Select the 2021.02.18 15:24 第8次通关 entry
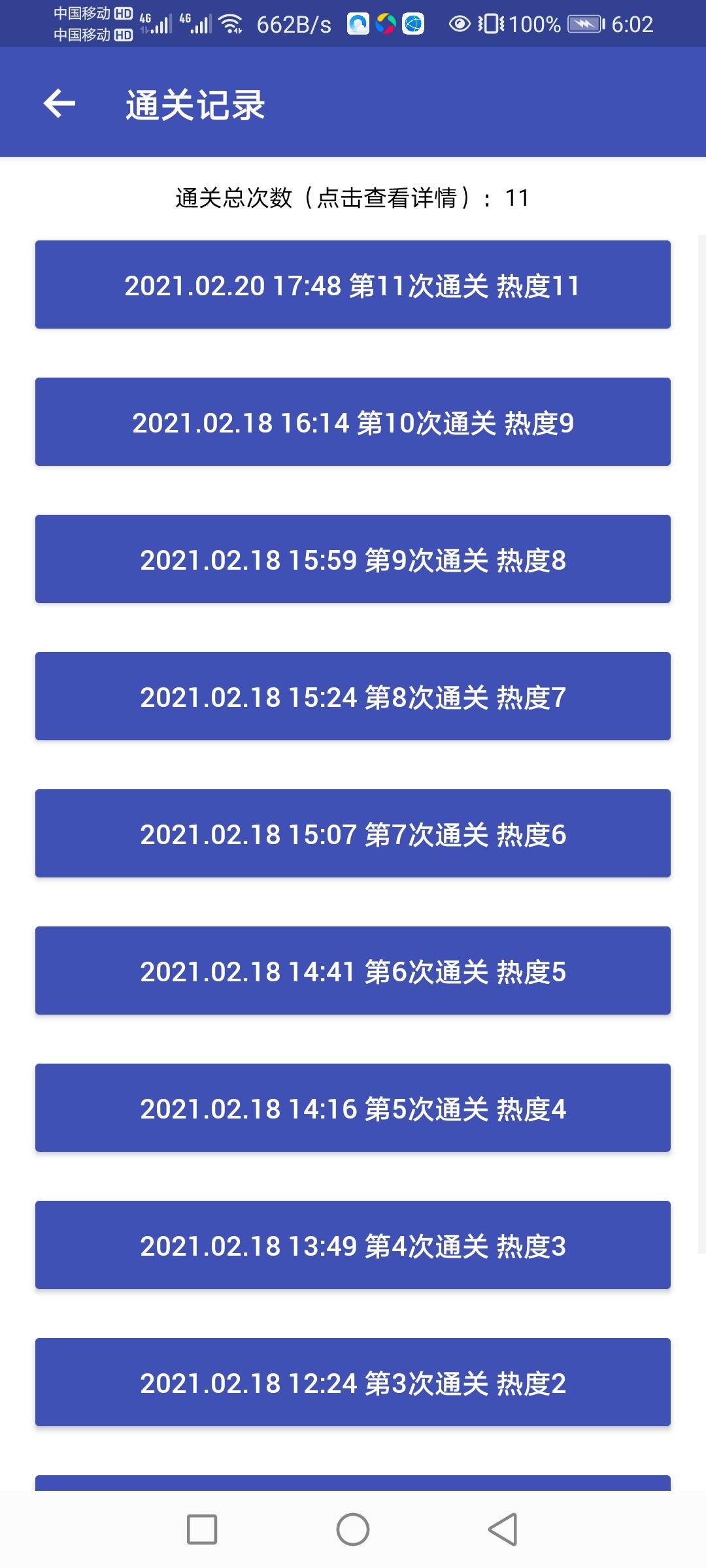This screenshot has height=1568, width=706. 353,696
